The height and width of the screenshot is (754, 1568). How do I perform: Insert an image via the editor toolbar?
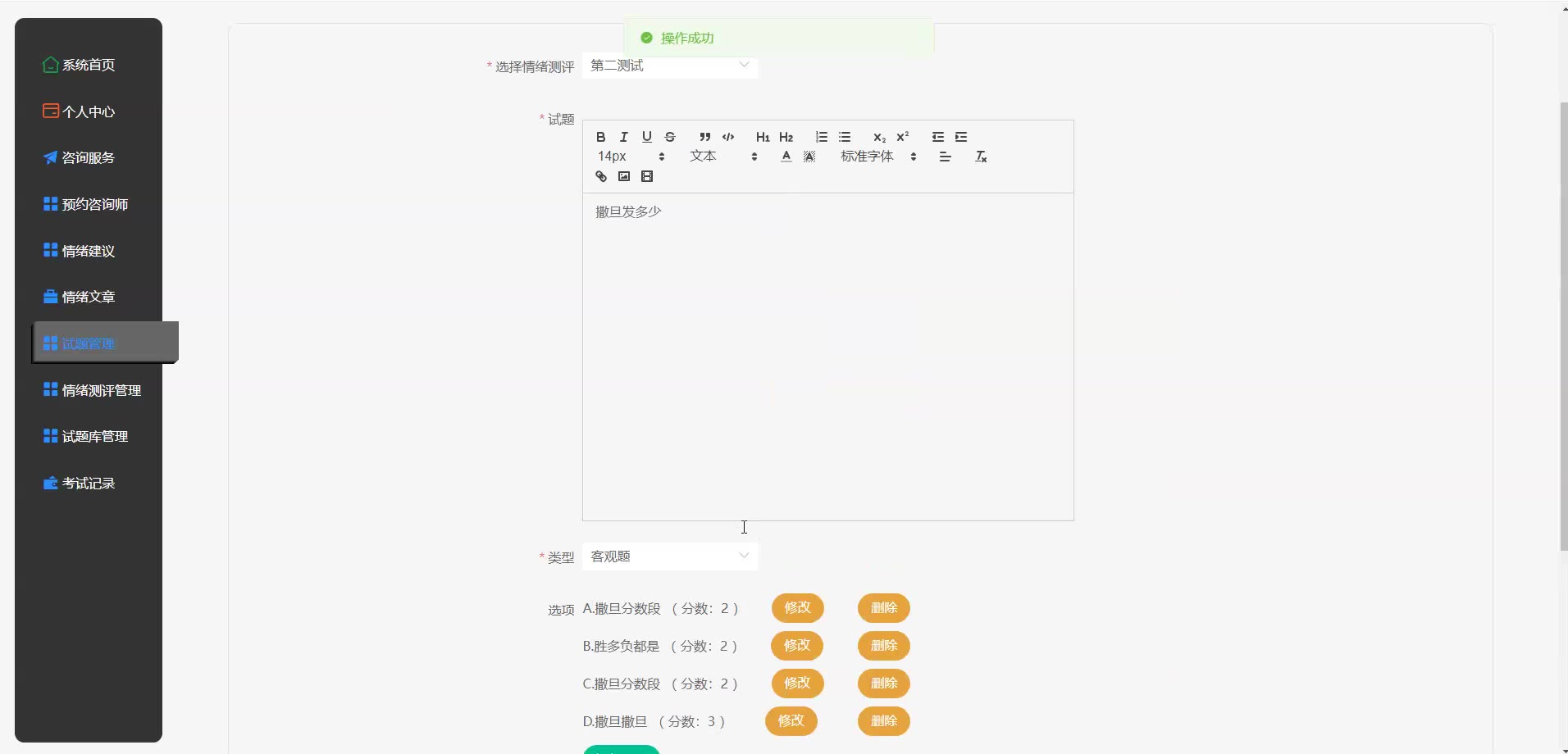[623, 176]
